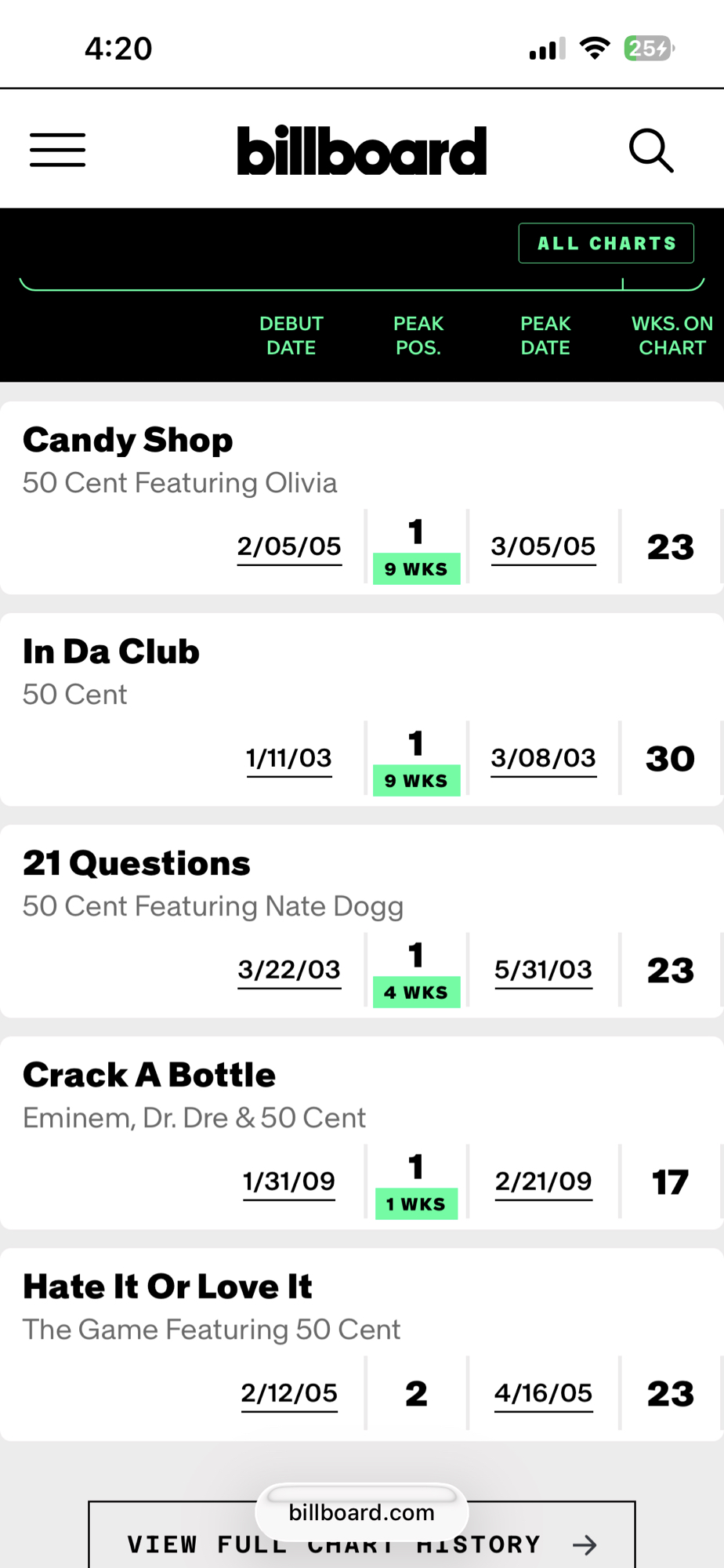Open 21 Questions peak date 5/31/03
724x1568 pixels.
click(543, 970)
